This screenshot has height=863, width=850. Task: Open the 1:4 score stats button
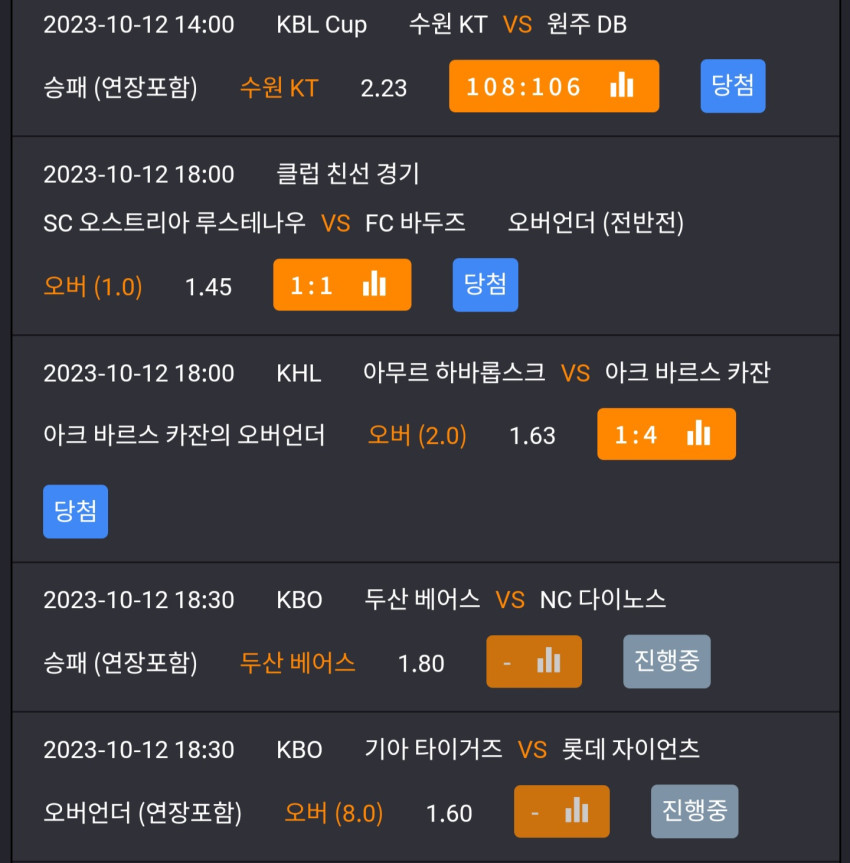[x=666, y=434]
